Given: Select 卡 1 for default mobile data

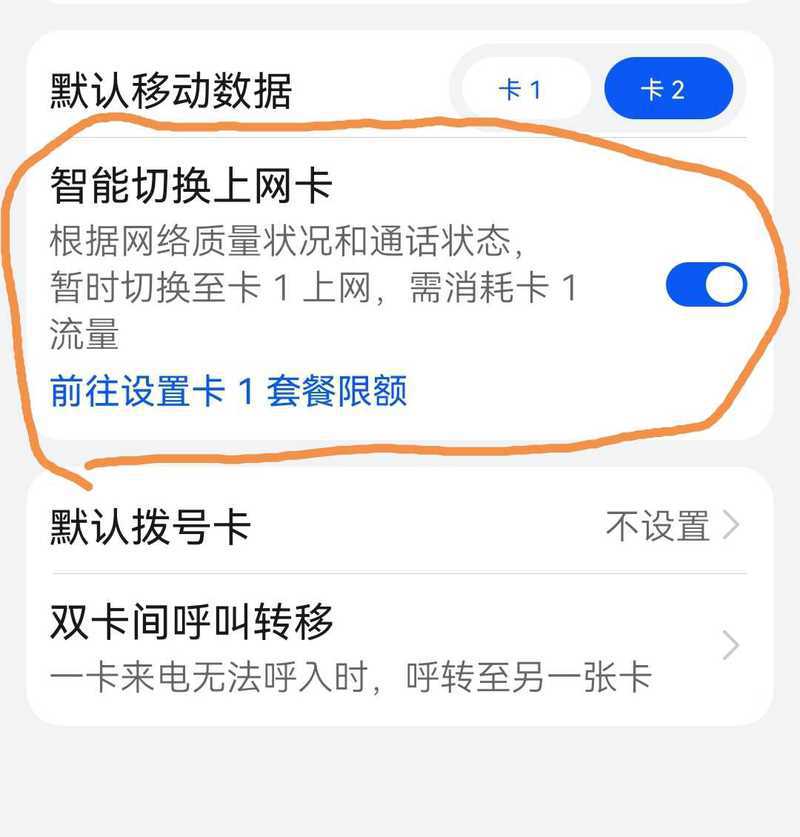Looking at the screenshot, I should (522, 90).
